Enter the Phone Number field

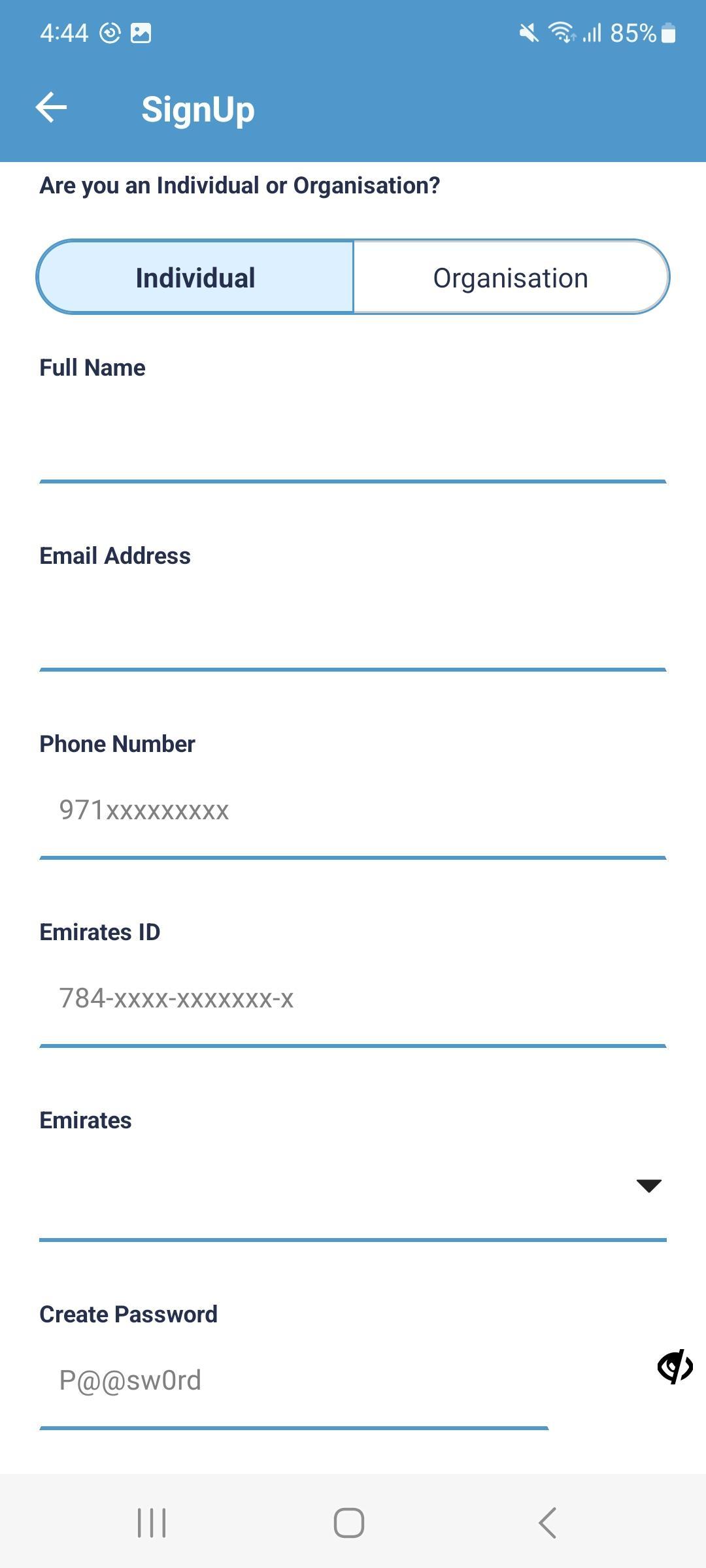[353, 811]
